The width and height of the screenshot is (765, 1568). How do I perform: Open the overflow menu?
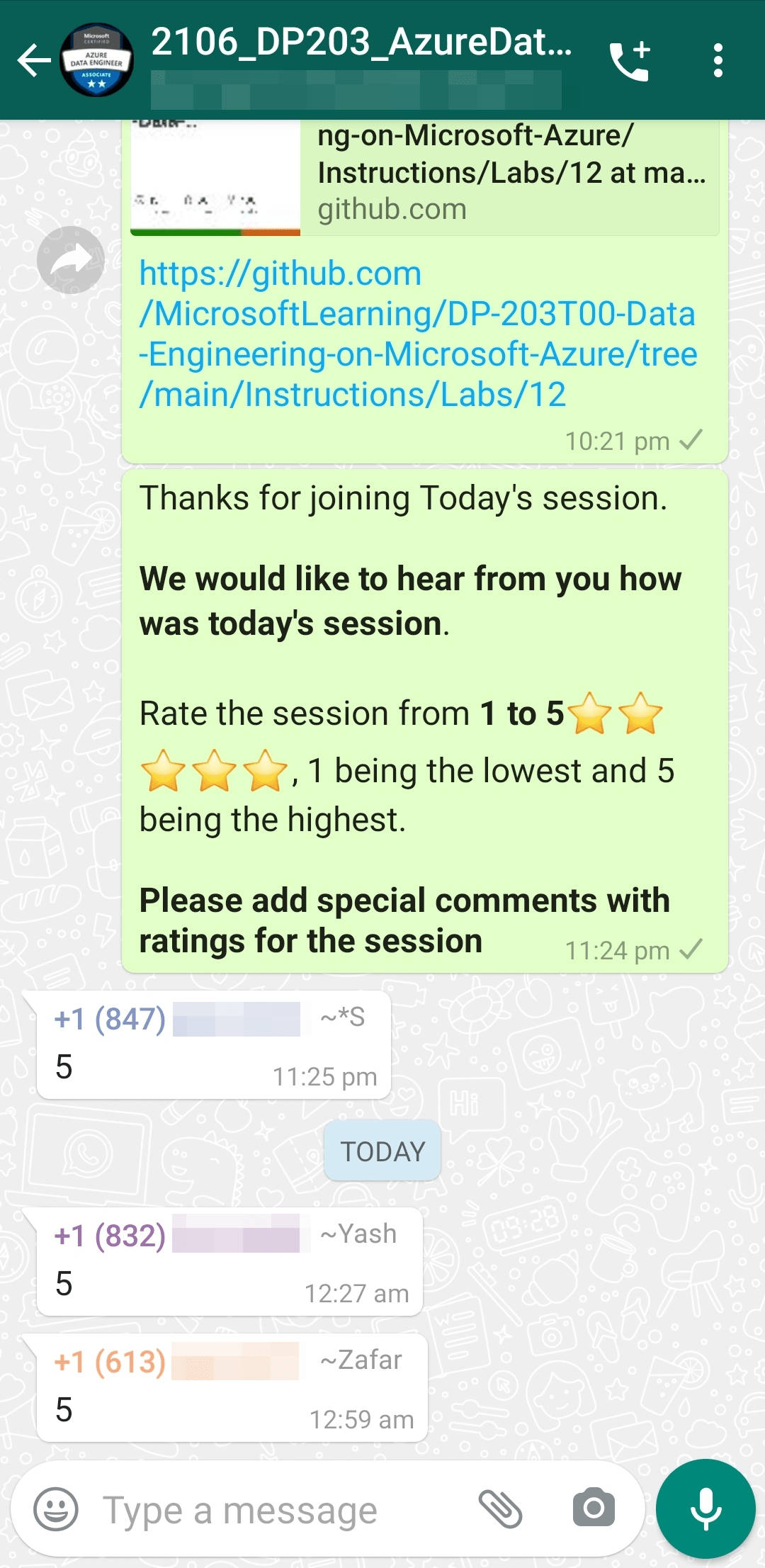click(718, 61)
